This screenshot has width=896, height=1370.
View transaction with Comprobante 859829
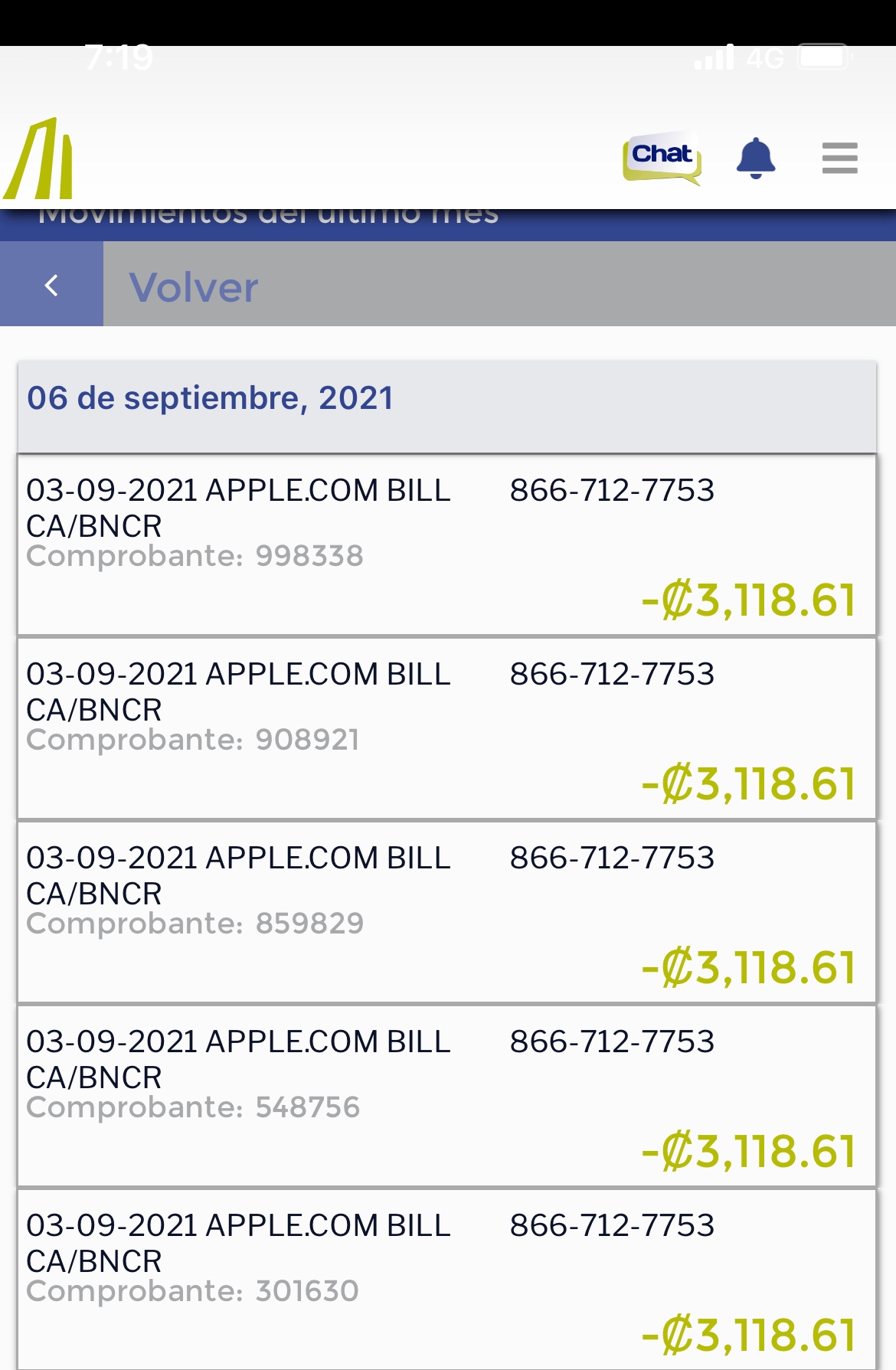(x=447, y=912)
